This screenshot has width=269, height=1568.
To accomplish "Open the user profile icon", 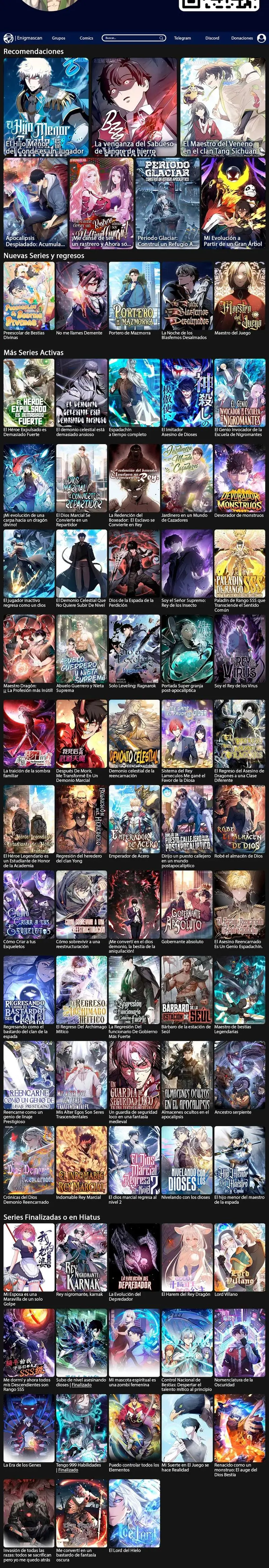I will coord(262,38).
